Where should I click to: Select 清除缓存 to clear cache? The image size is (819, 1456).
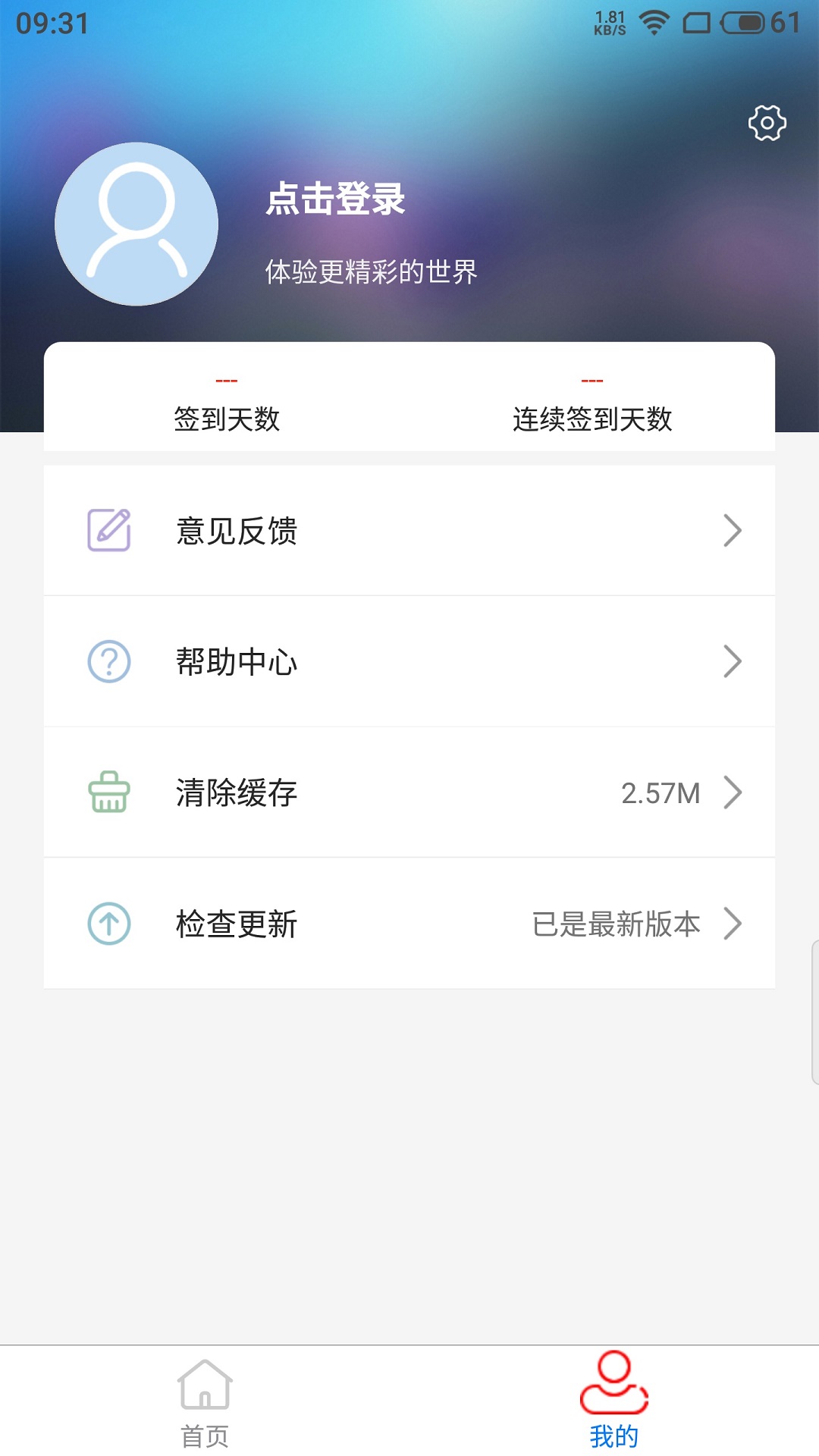[409, 792]
